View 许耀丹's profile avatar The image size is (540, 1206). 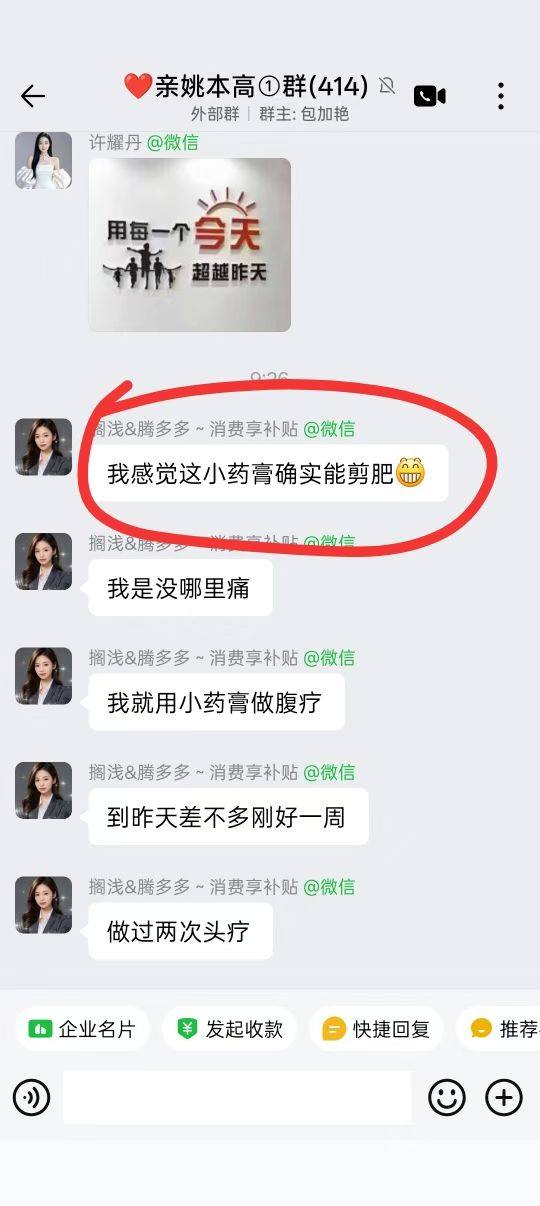click(43, 160)
